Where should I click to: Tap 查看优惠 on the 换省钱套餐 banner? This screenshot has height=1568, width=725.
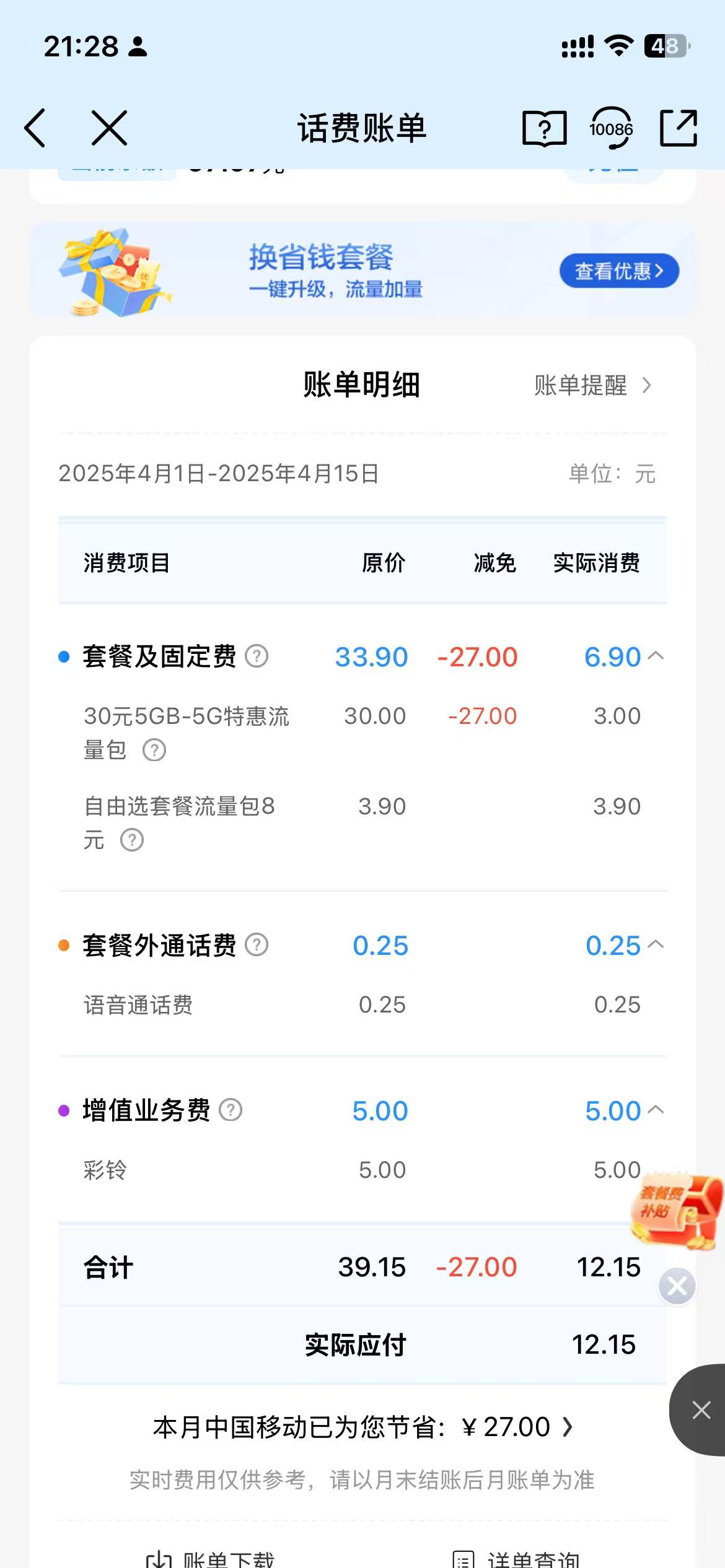point(618,271)
